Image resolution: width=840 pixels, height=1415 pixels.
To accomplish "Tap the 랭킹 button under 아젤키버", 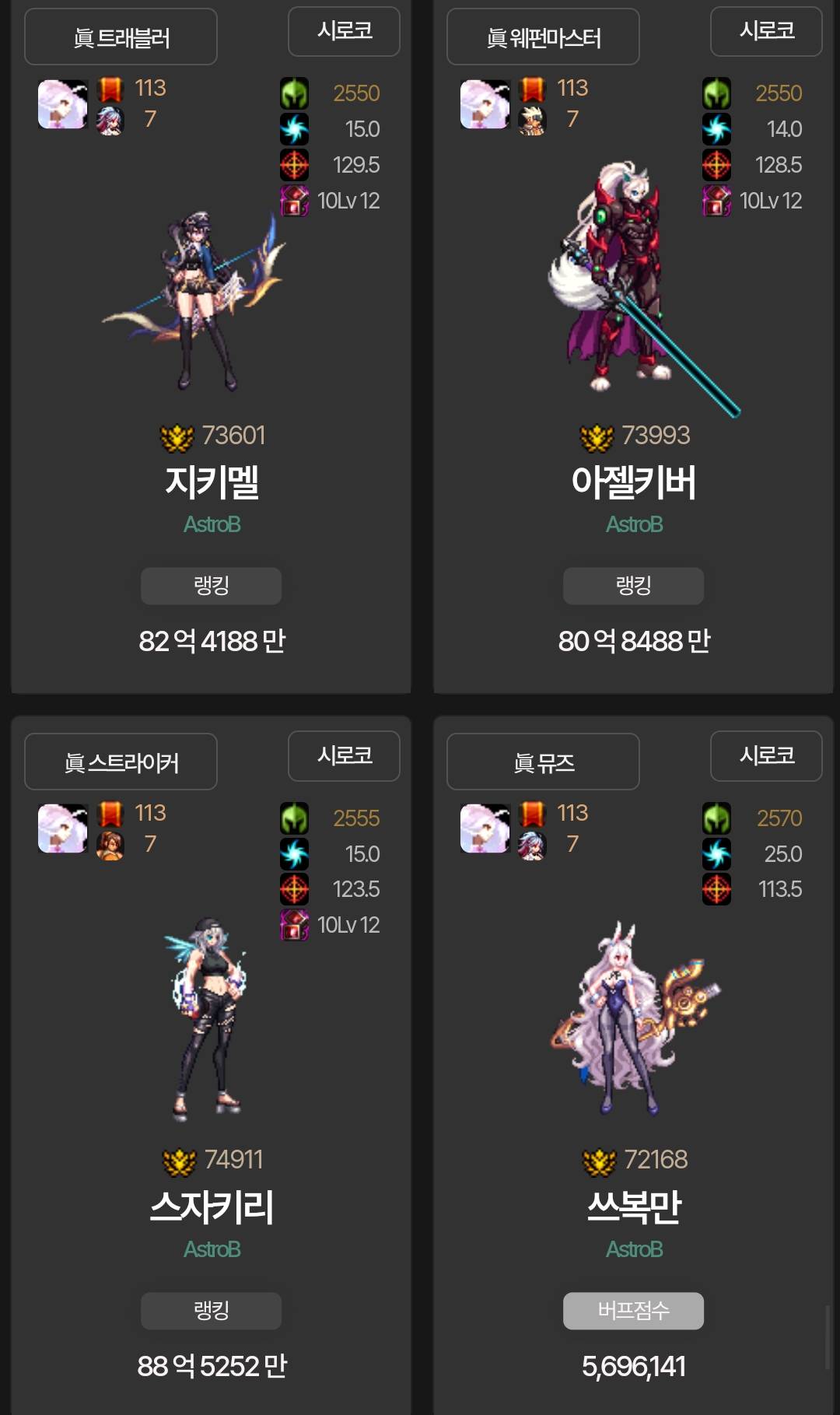I will pos(633,586).
